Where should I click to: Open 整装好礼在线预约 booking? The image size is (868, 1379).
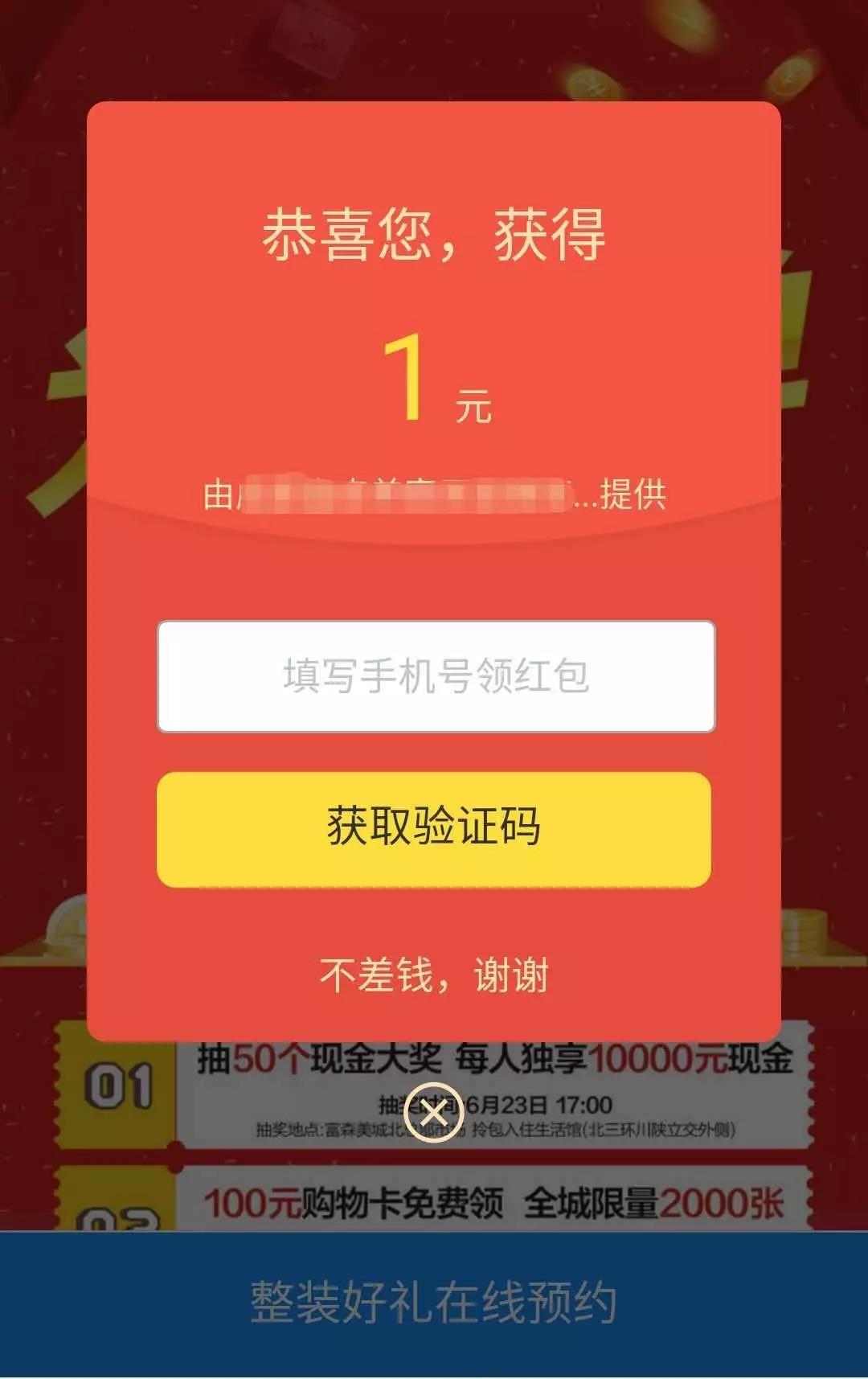click(x=434, y=1303)
